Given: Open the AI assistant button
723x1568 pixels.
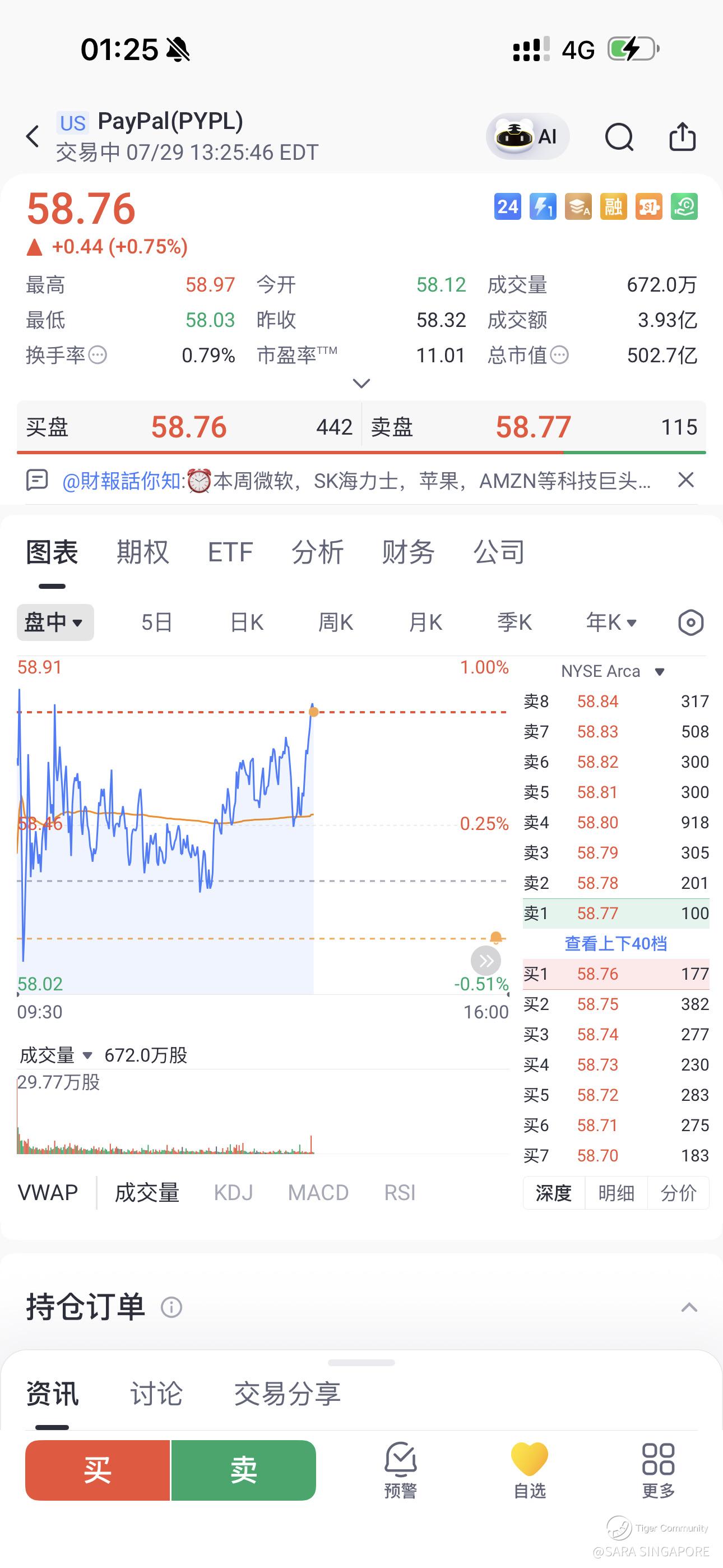Looking at the screenshot, I should (527, 136).
